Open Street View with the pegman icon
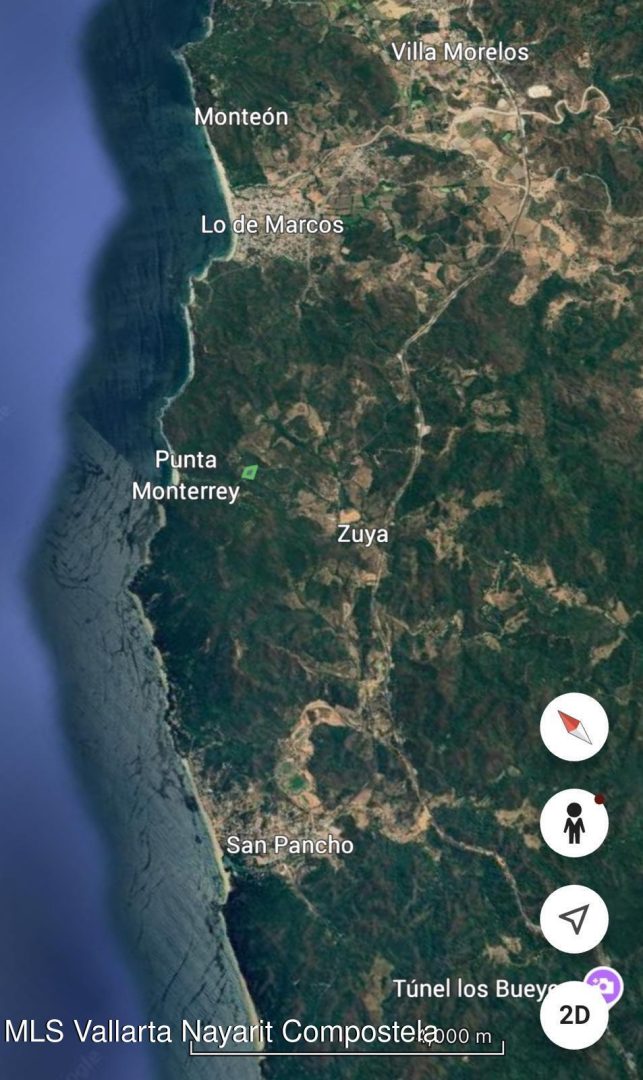Screen dimensions: 643x1080 [574, 824]
